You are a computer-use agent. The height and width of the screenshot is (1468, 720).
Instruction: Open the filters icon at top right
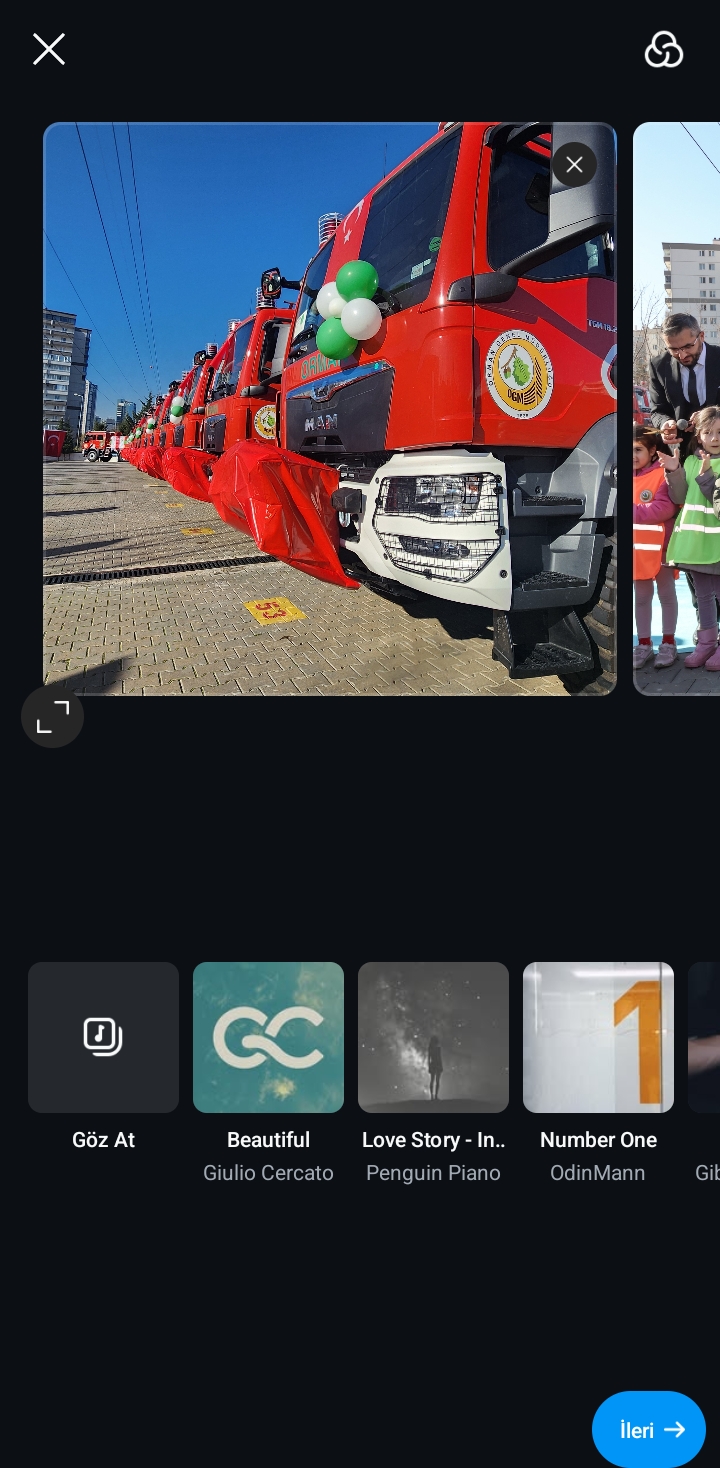[x=663, y=49]
